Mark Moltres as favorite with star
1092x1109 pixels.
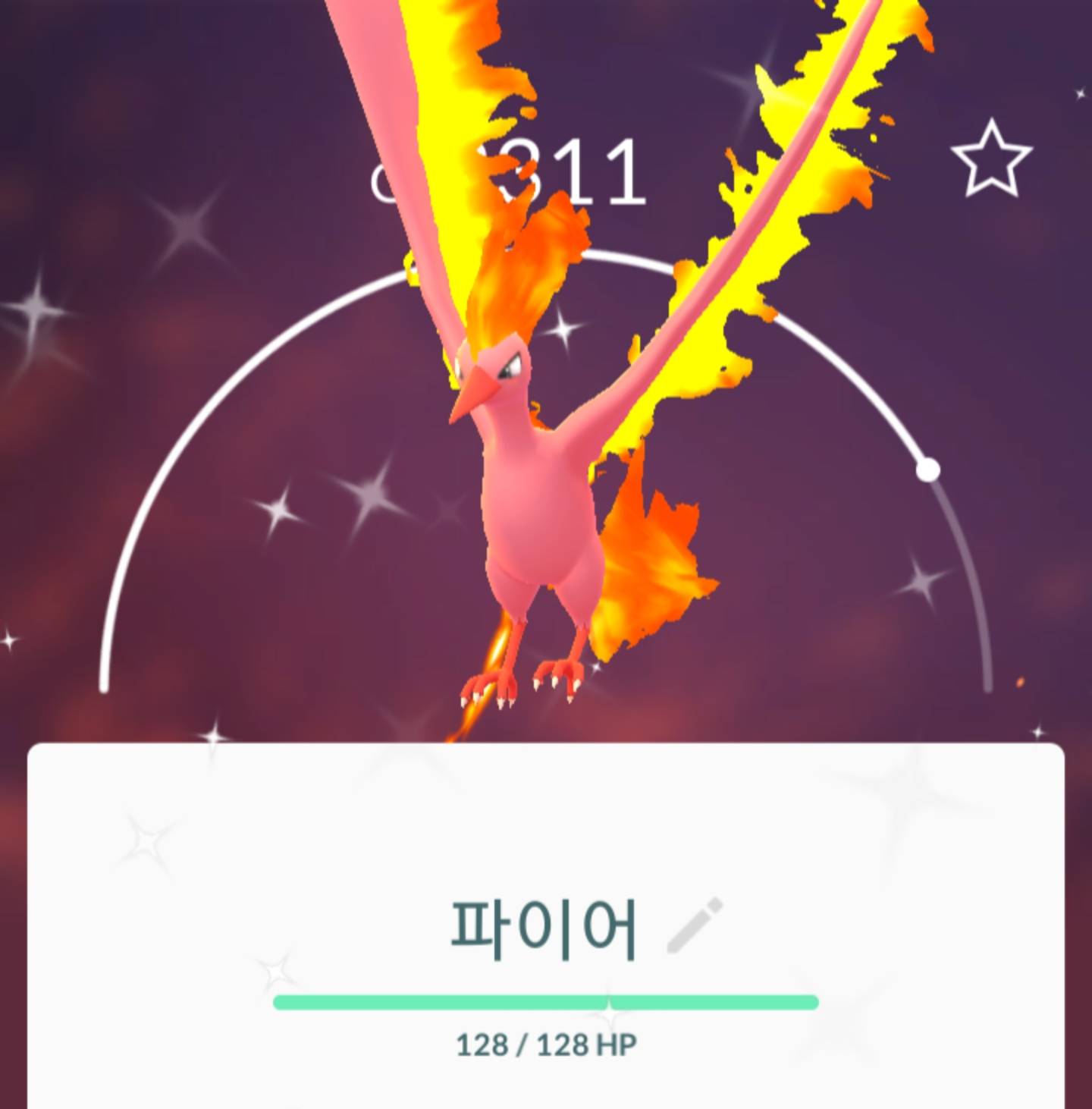991,159
